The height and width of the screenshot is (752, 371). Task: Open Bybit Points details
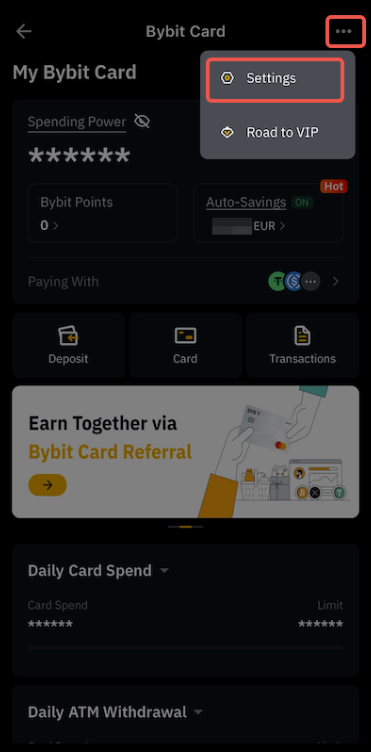(103, 213)
